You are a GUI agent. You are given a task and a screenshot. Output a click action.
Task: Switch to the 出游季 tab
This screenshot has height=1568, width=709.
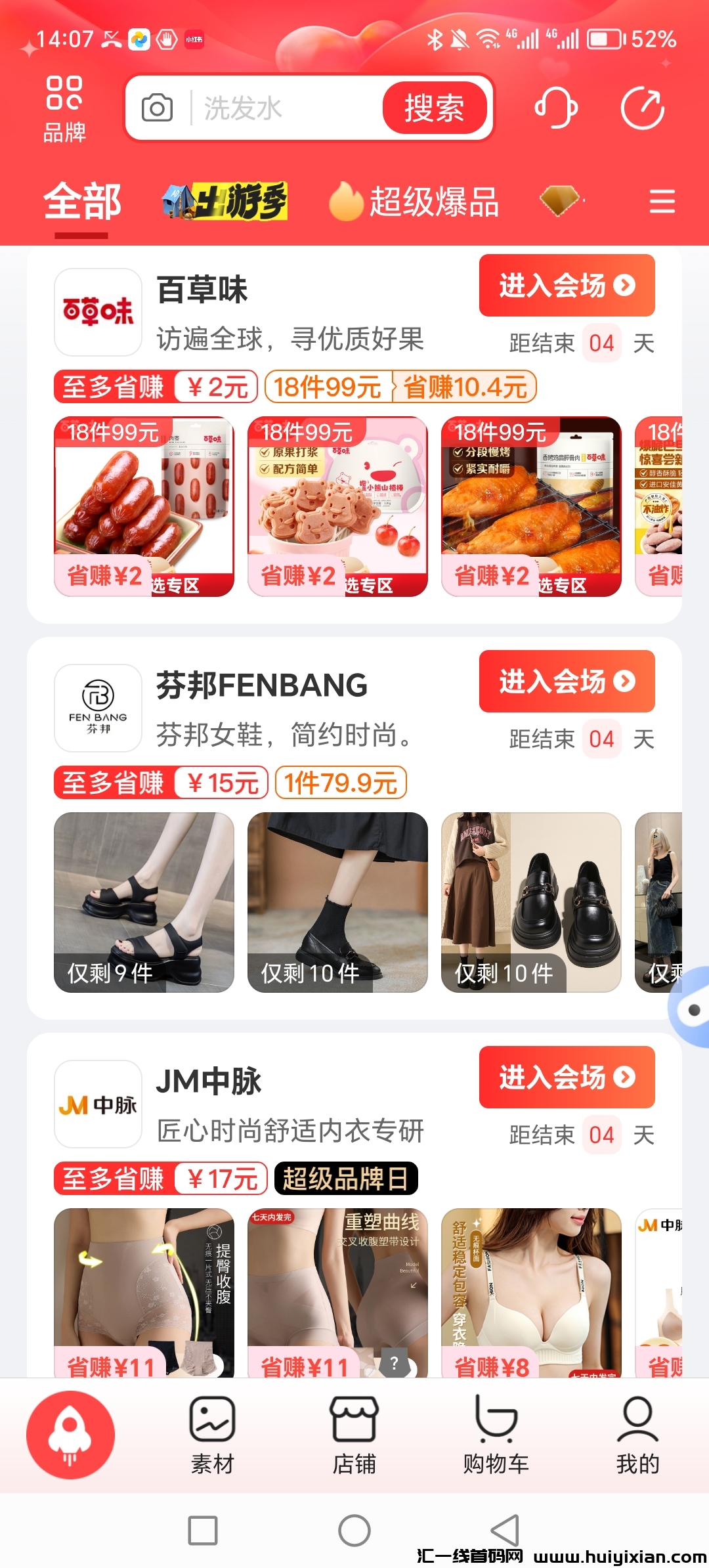click(x=225, y=201)
